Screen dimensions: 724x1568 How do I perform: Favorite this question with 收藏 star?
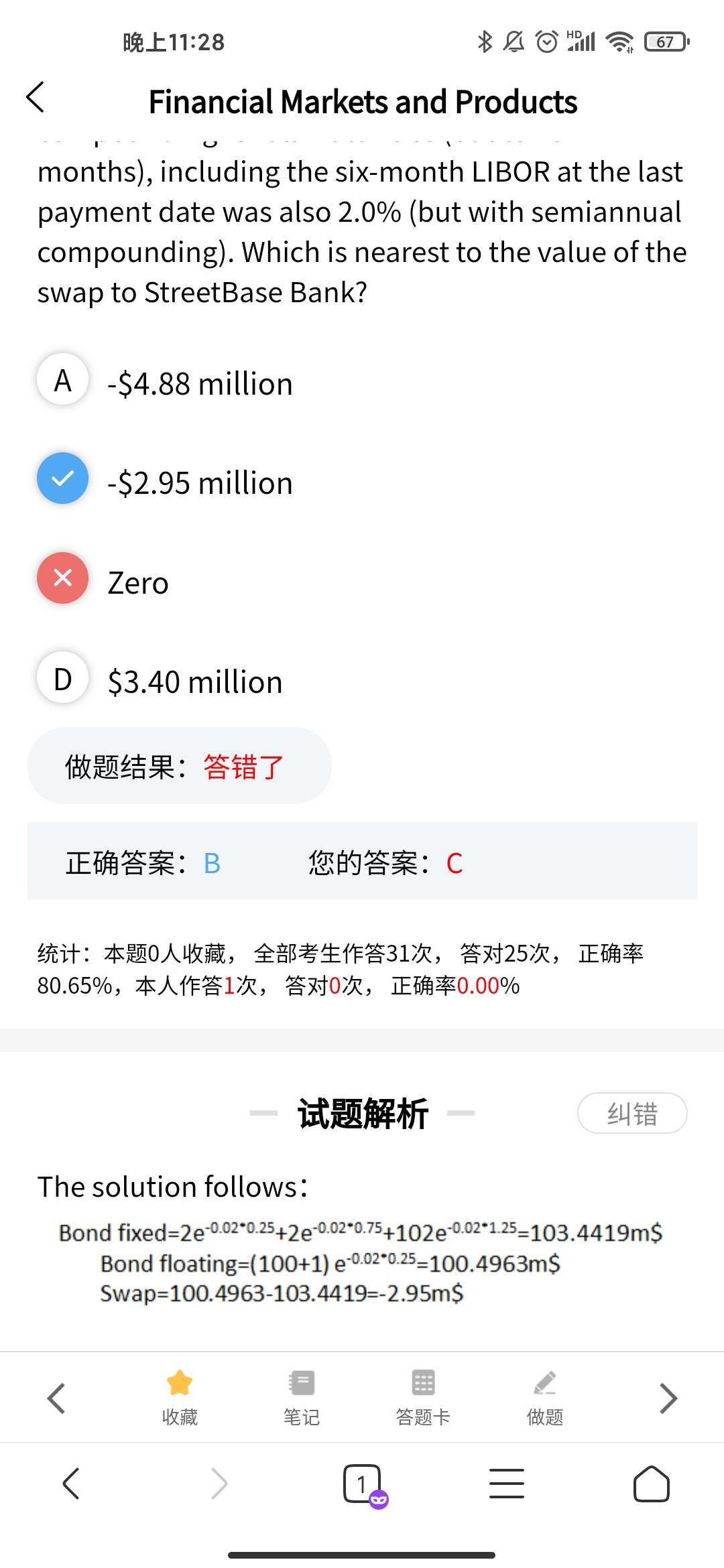pyautogui.click(x=180, y=1398)
